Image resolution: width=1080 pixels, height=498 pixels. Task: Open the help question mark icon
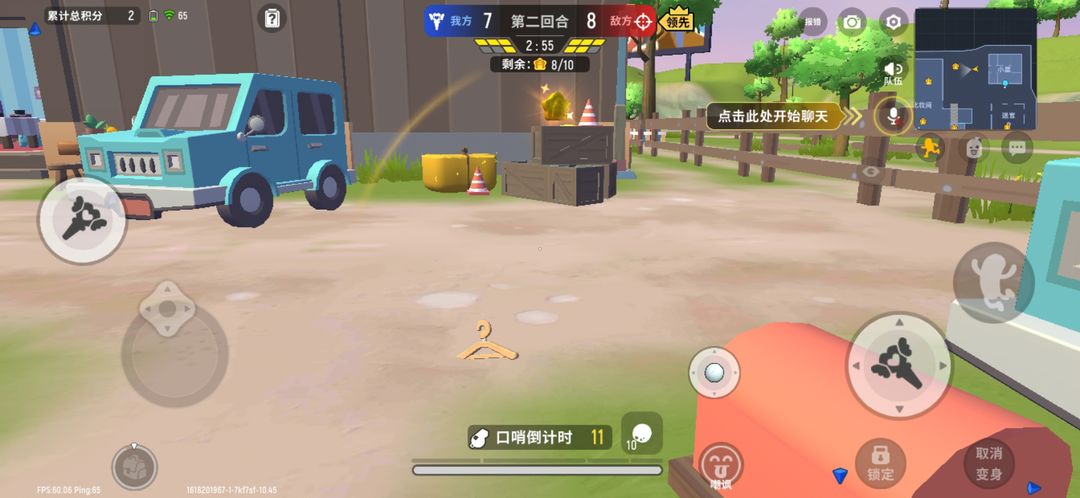click(272, 18)
